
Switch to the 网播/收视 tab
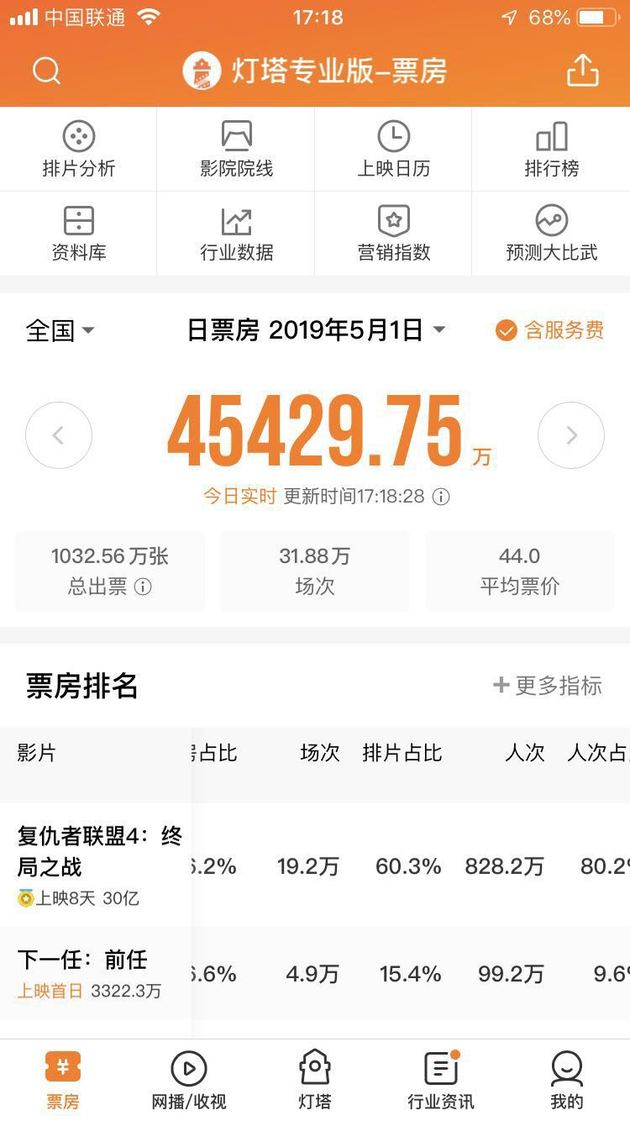pos(189,1080)
